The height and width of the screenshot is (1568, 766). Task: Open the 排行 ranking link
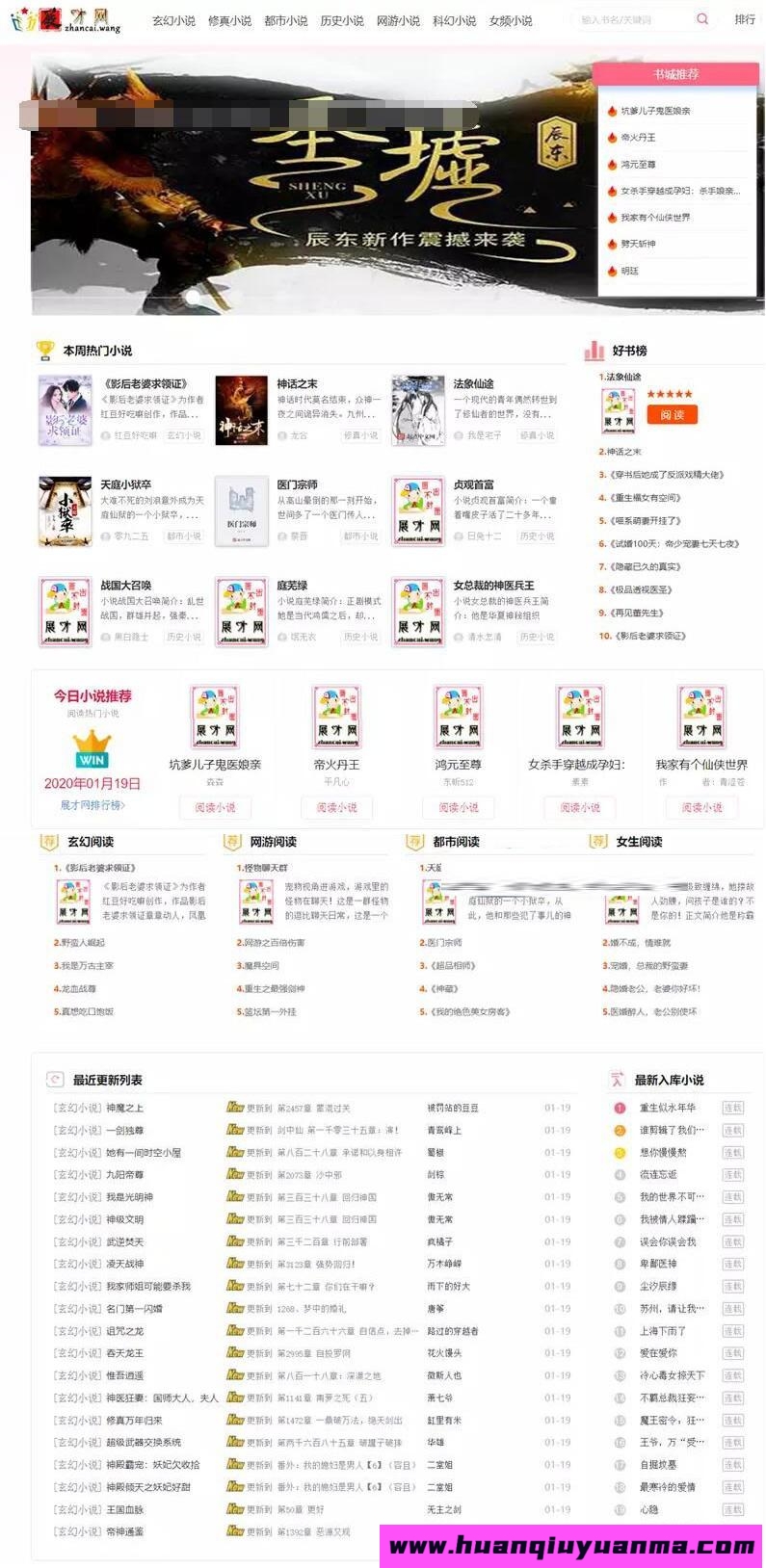(x=745, y=19)
